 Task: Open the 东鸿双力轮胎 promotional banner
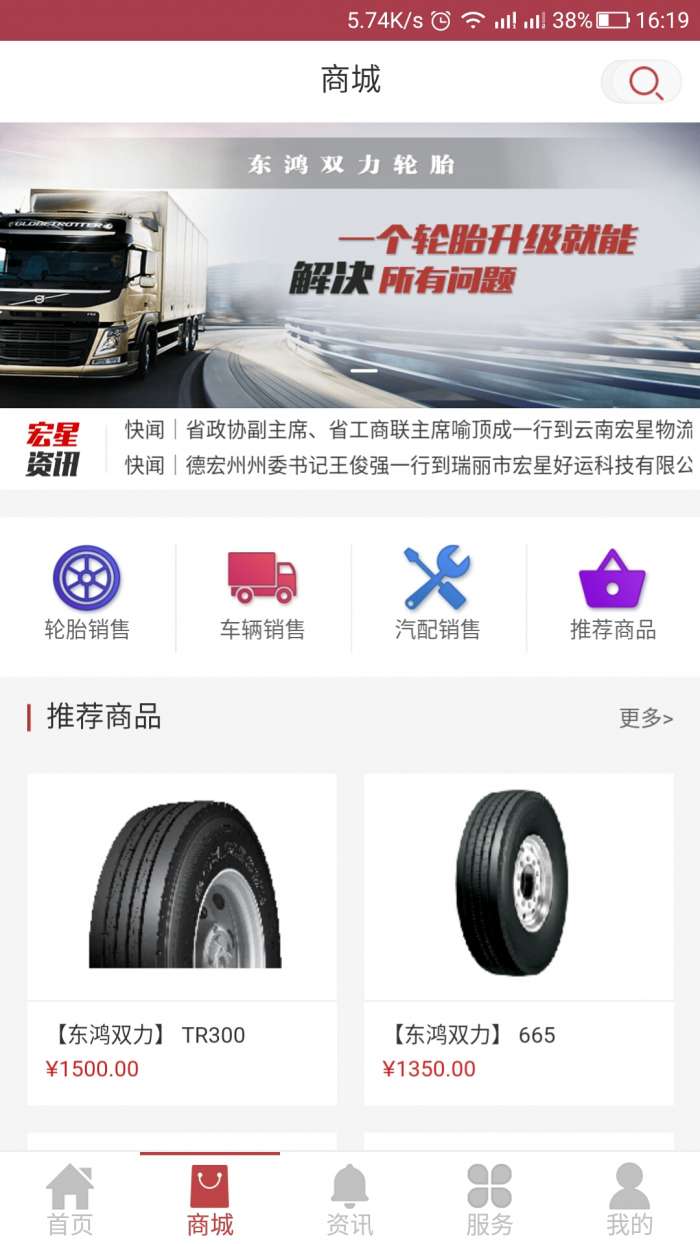[x=350, y=265]
